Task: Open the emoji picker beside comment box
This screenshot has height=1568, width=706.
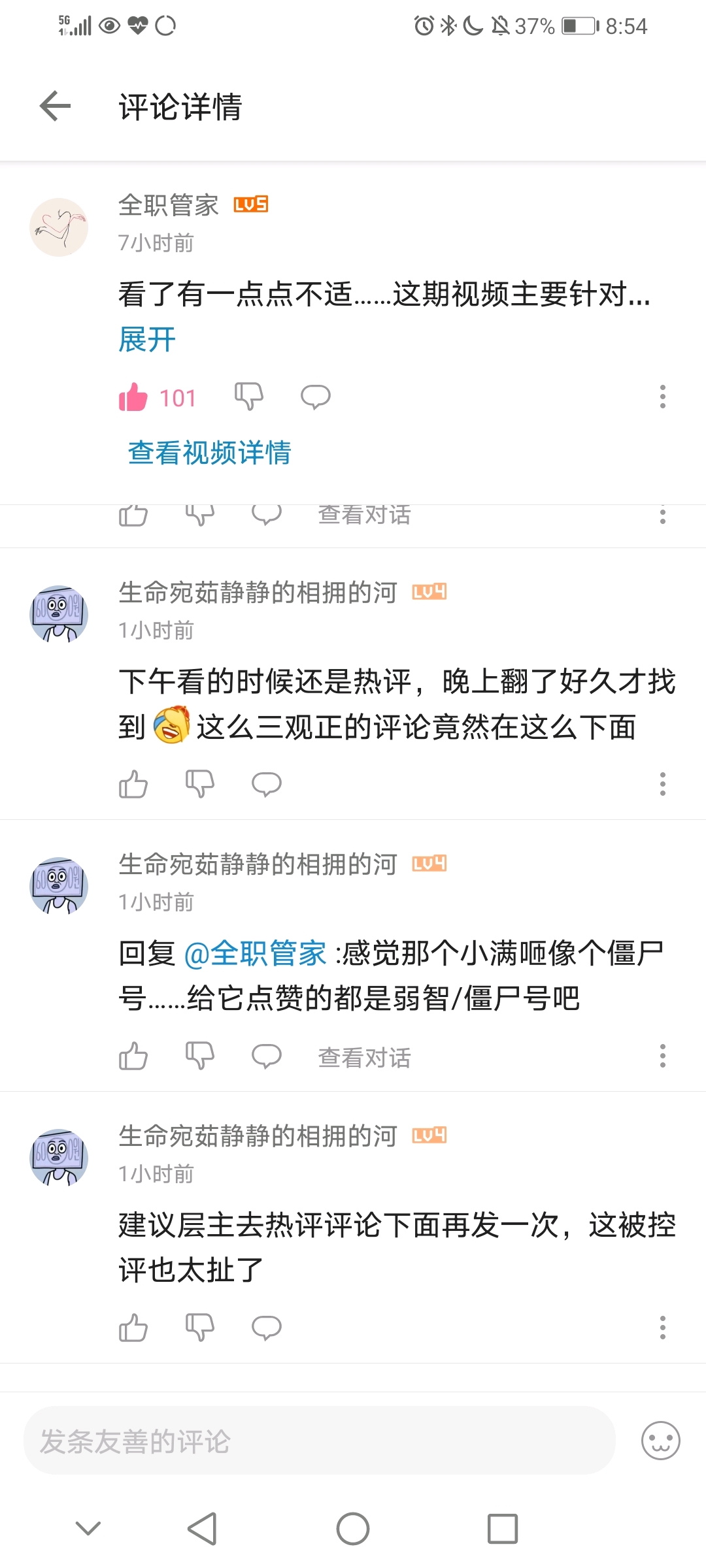Action: pyautogui.click(x=660, y=1441)
